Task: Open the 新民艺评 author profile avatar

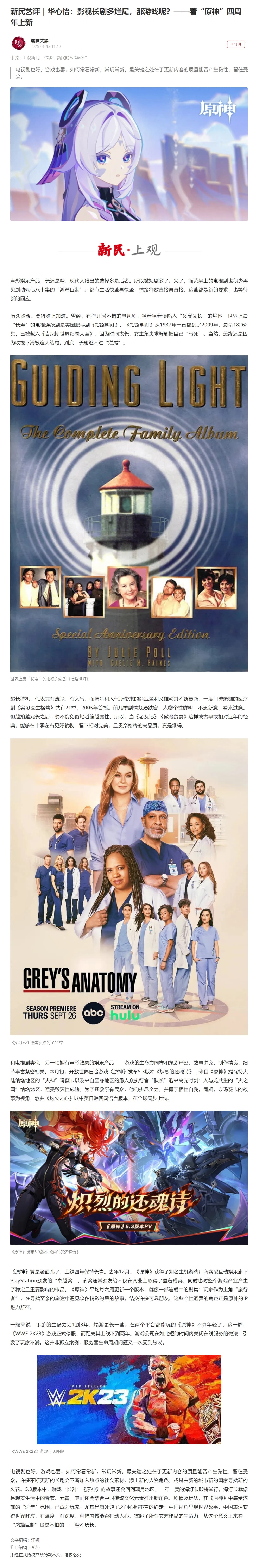Action: [18, 43]
